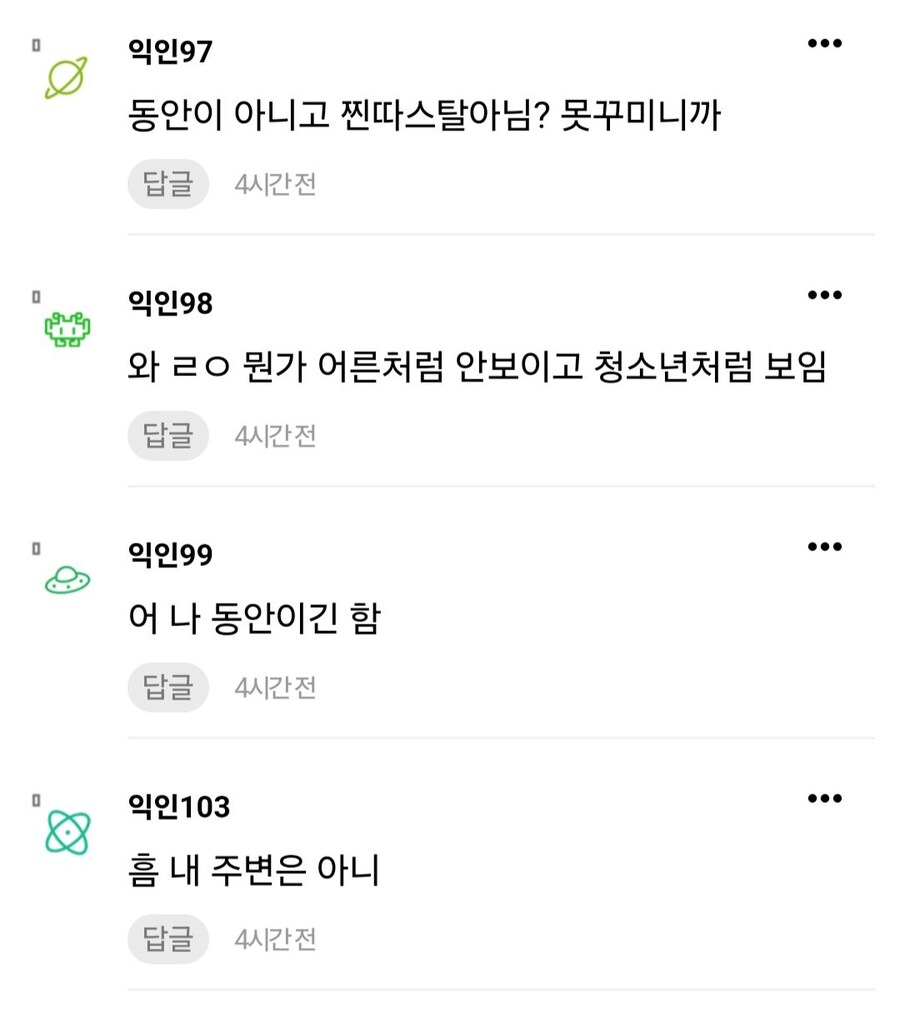Reply to 익인97's comment
The image size is (900, 1012).
(168, 184)
